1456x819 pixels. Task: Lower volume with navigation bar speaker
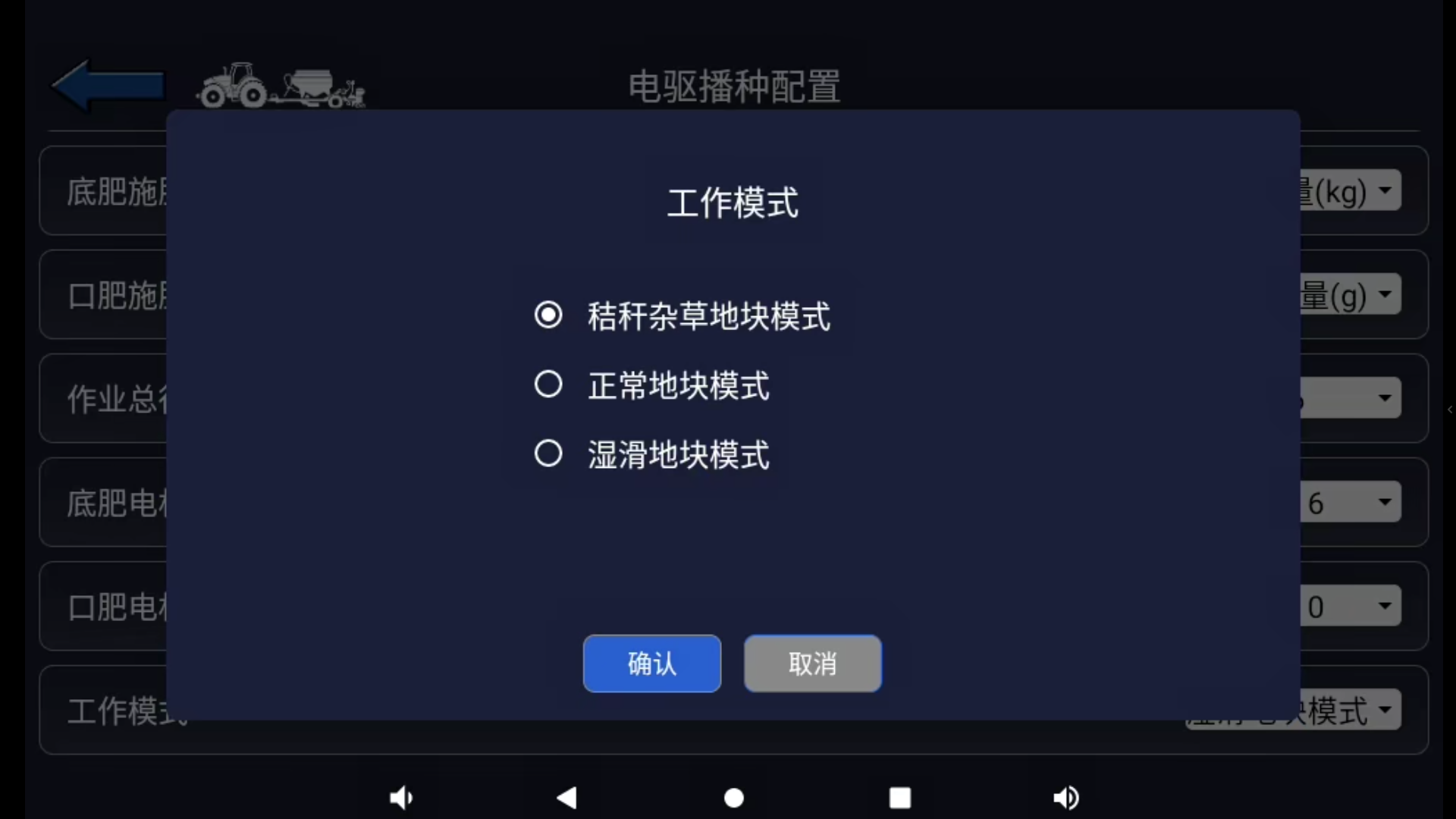click(400, 797)
